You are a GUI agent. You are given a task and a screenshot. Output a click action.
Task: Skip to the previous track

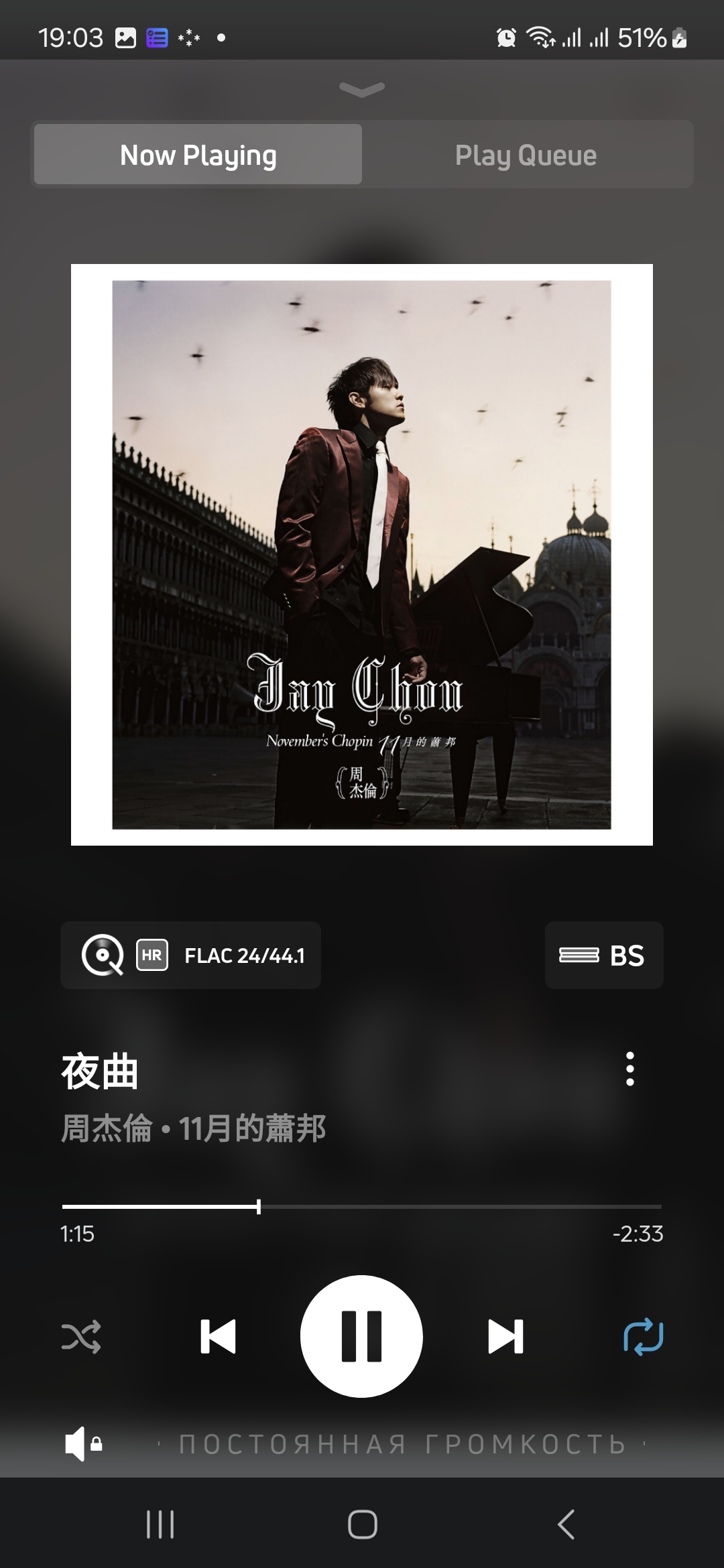click(x=219, y=1337)
